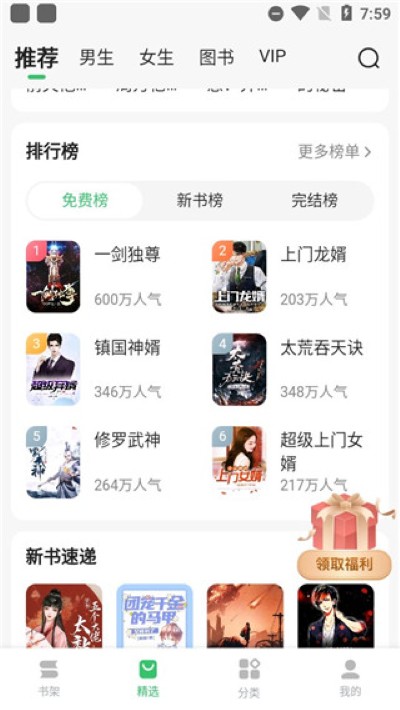Screen dimensions: 400x710
Task: Select the 免费榜 ranking tab
Action: pos(85,200)
